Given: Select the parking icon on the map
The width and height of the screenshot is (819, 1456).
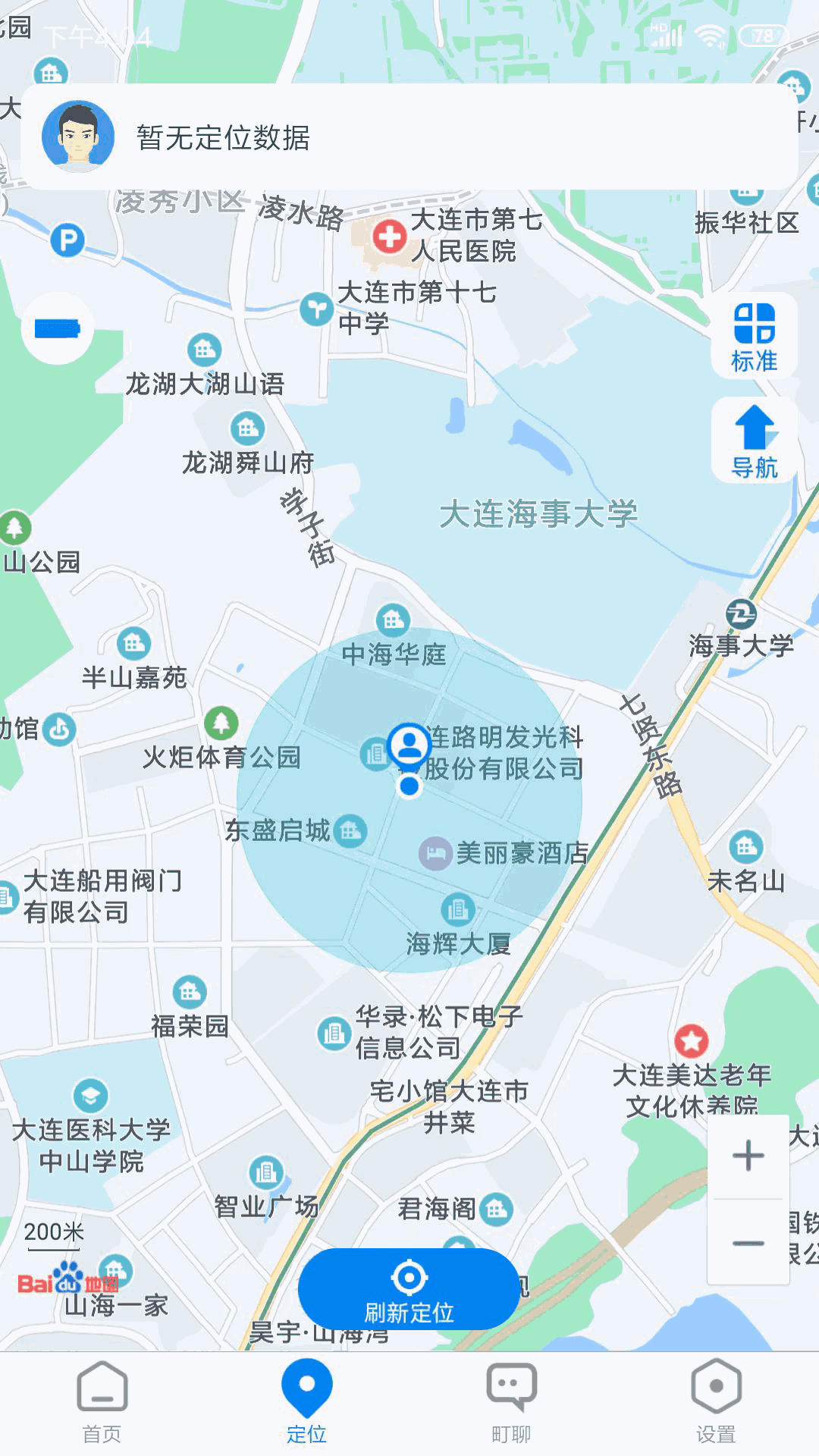Looking at the screenshot, I should [67, 240].
